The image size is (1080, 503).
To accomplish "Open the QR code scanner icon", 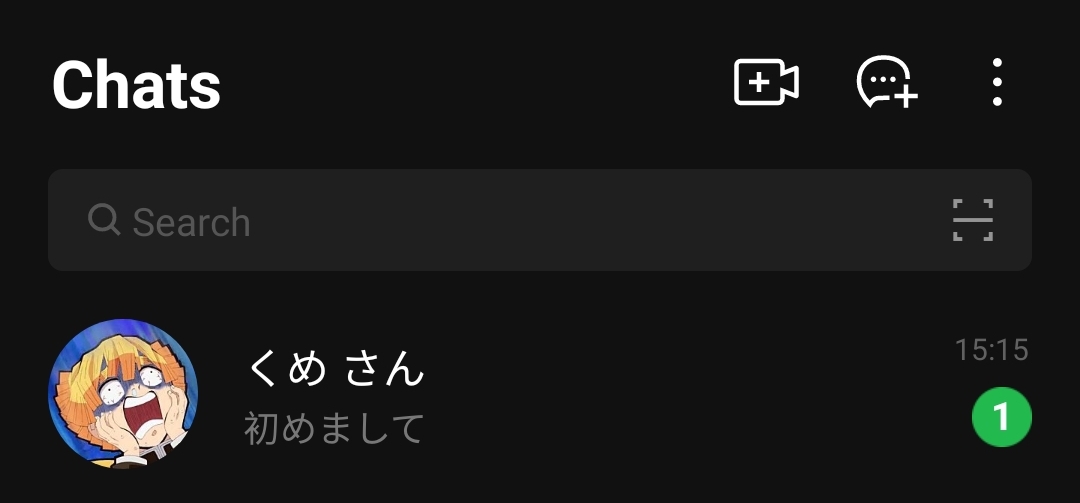I will (972, 220).
